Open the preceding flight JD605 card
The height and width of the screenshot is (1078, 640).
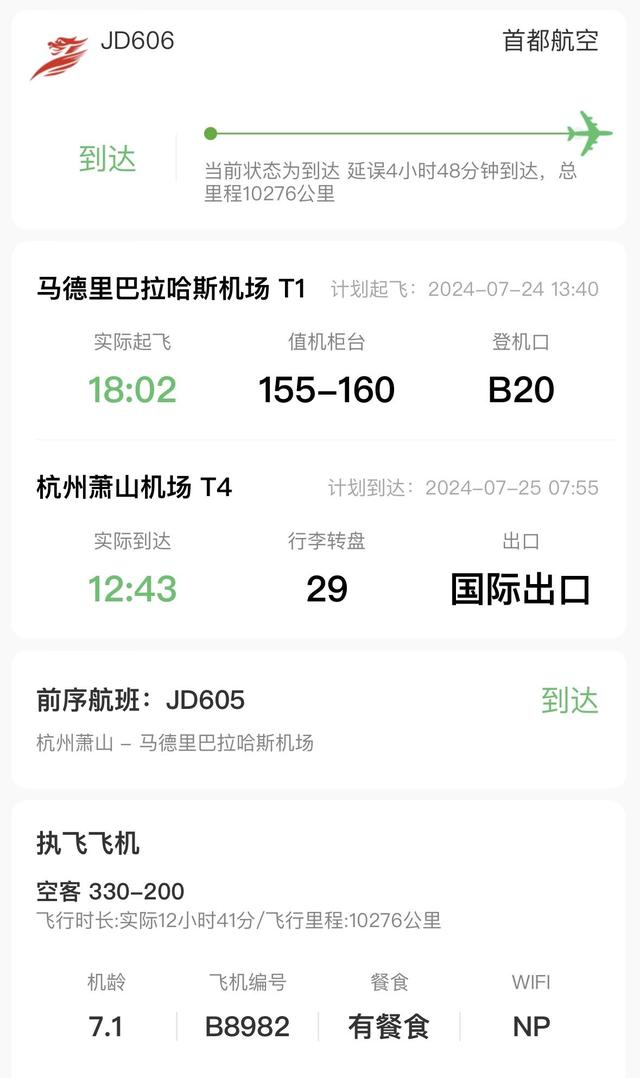tap(319, 719)
